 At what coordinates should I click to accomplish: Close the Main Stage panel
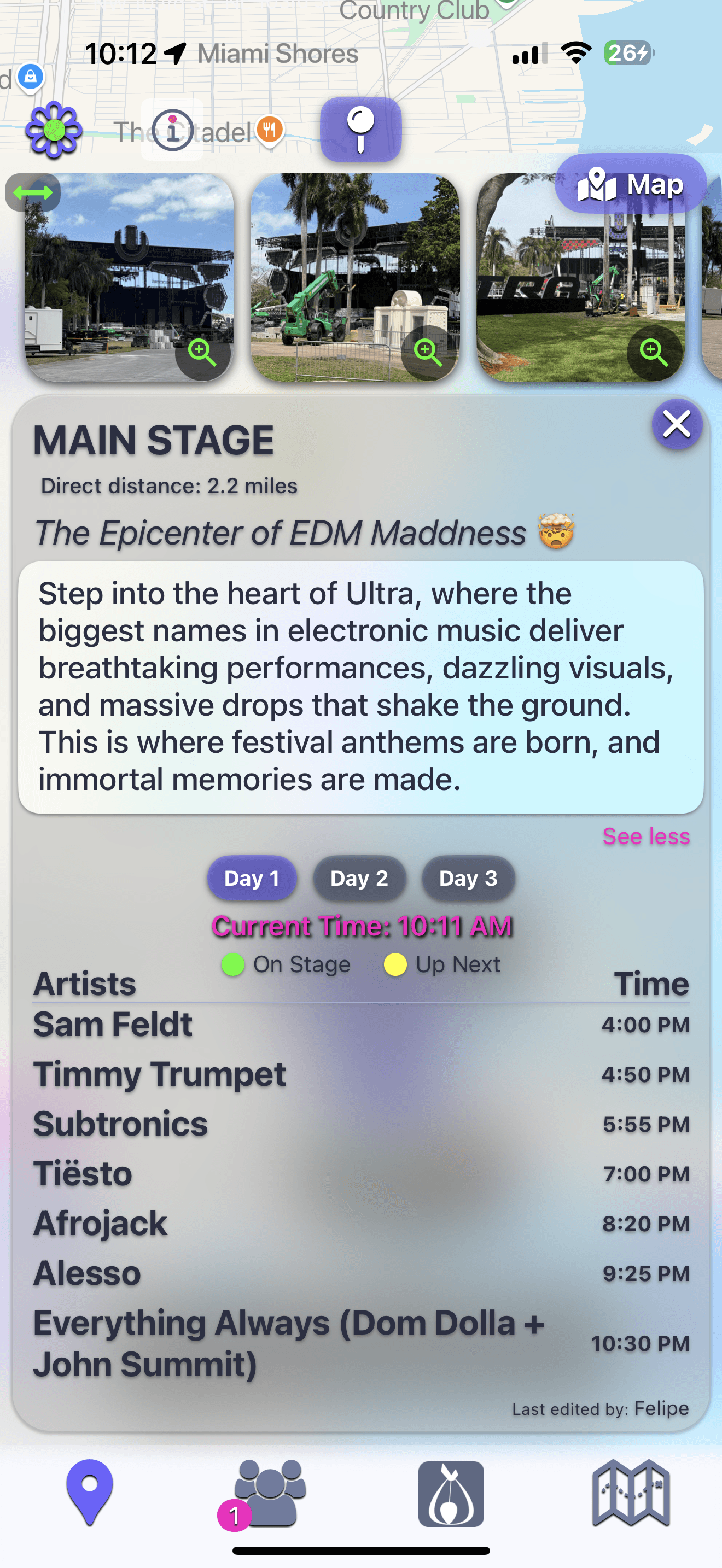[x=677, y=424]
